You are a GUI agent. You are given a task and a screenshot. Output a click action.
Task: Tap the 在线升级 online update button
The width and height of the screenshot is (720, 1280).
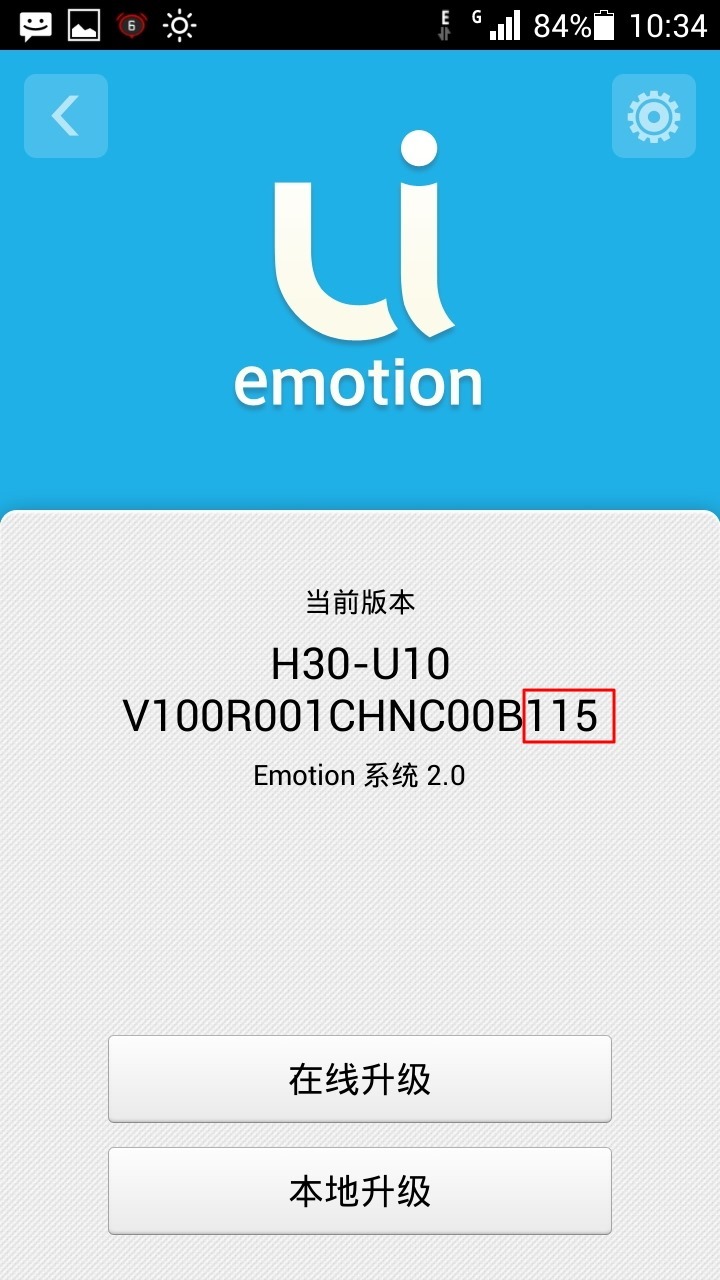(x=360, y=1079)
